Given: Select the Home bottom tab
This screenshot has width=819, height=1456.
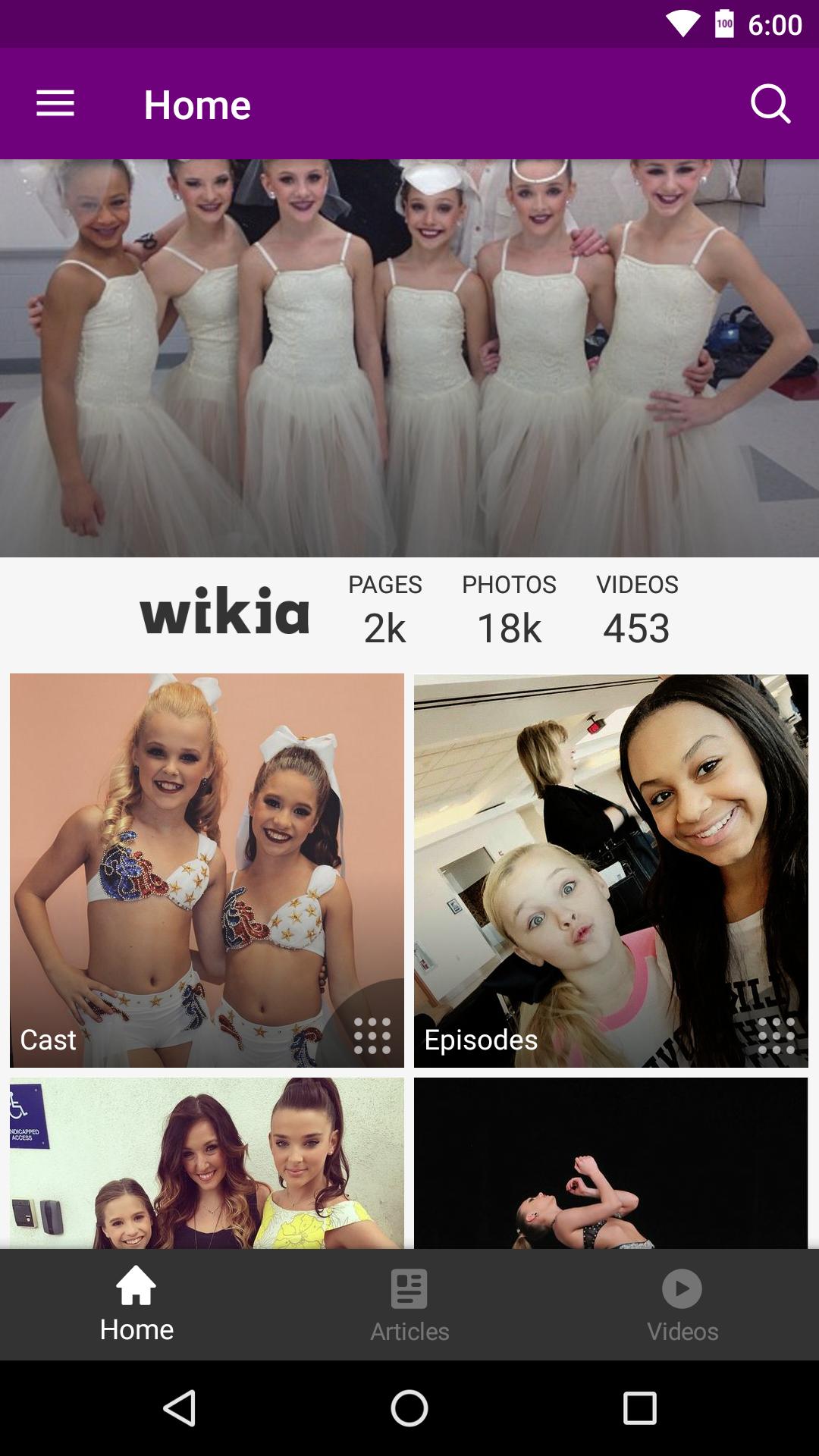Looking at the screenshot, I should 136,1305.
